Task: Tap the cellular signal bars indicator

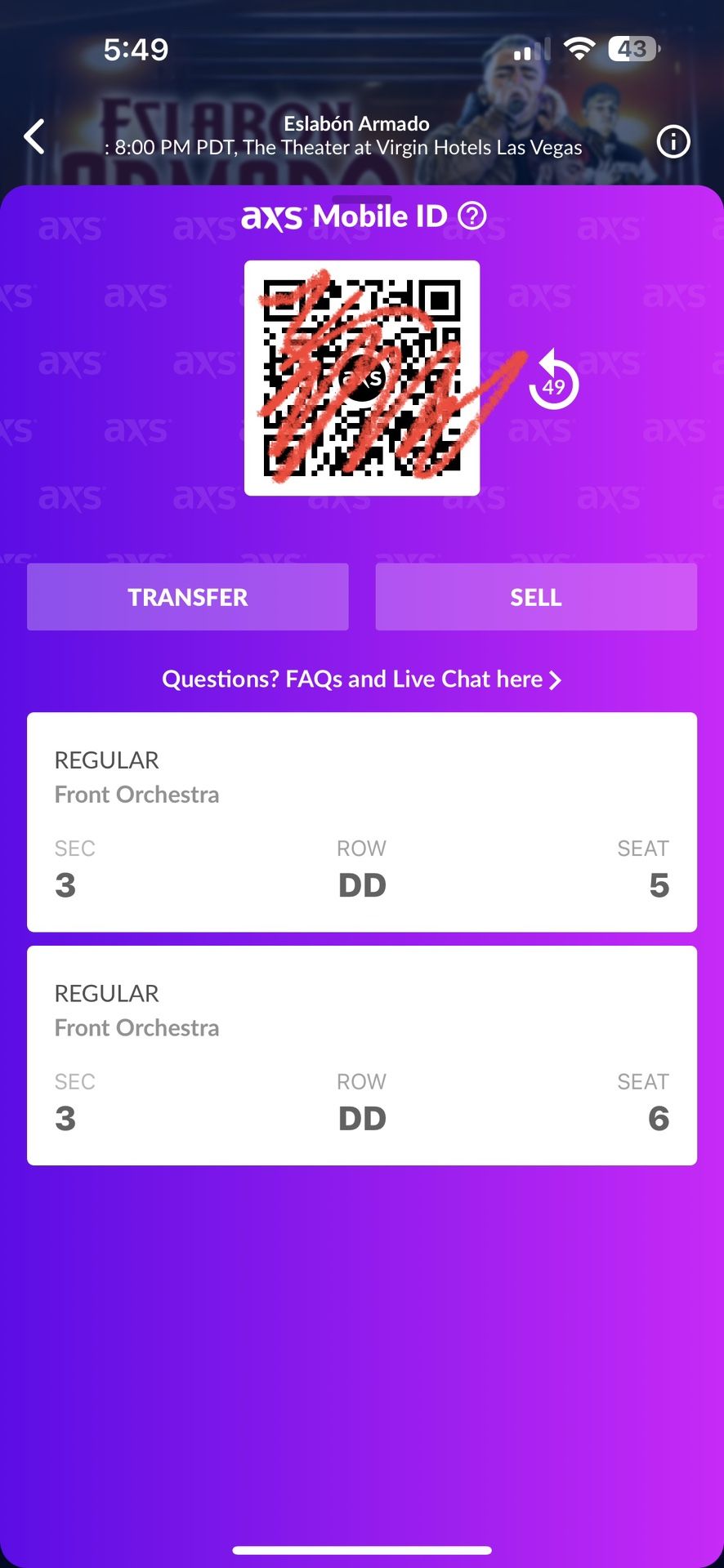Action: click(x=530, y=49)
